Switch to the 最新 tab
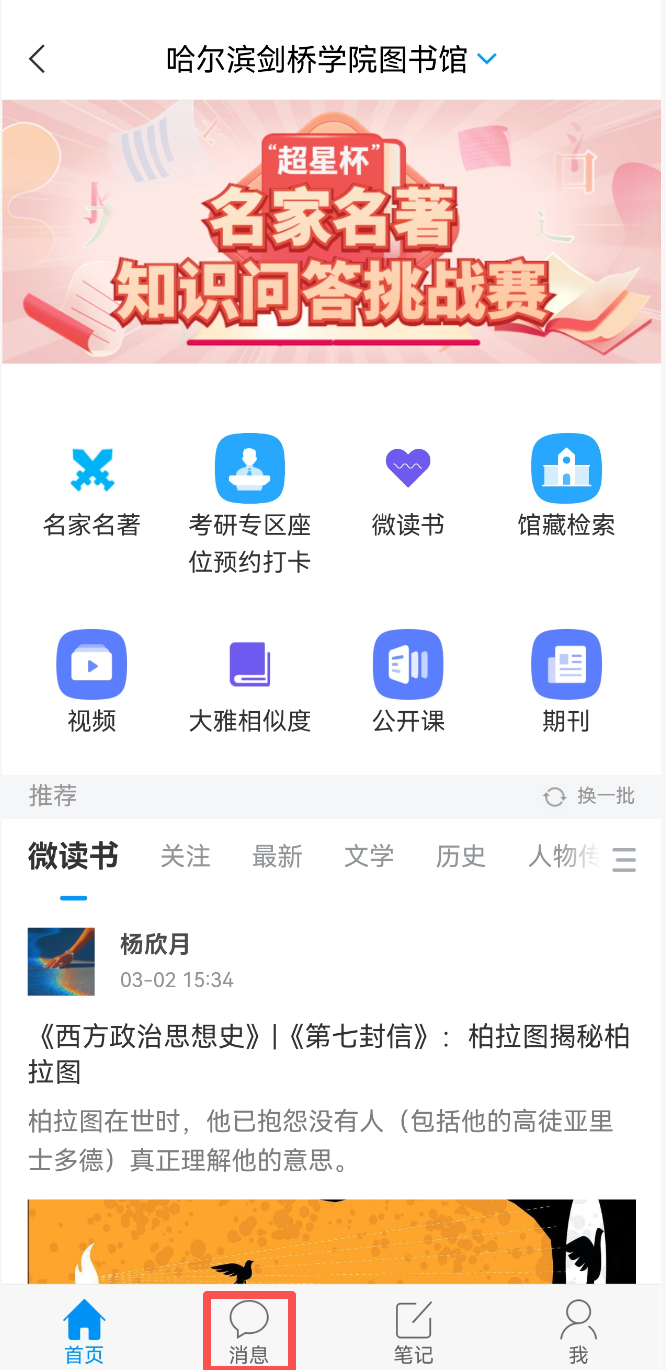This screenshot has width=666, height=1370. tap(277, 856)
